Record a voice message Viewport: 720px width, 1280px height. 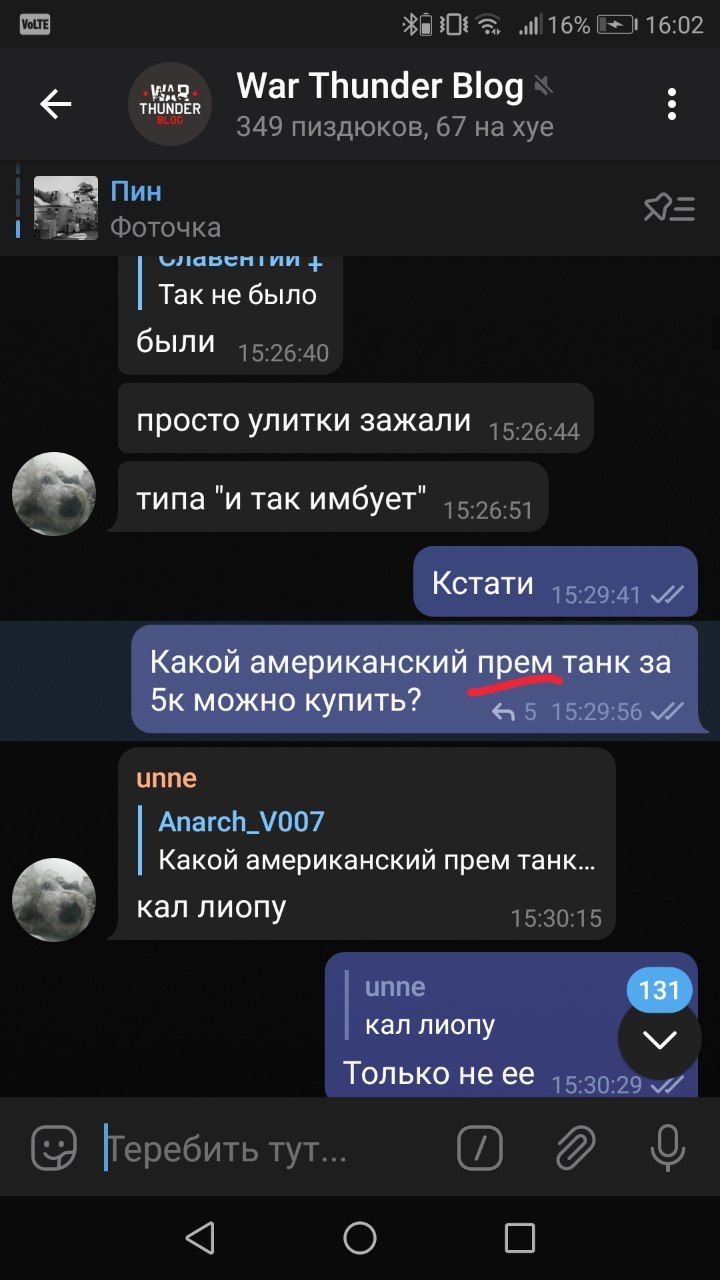[667, 1148]
